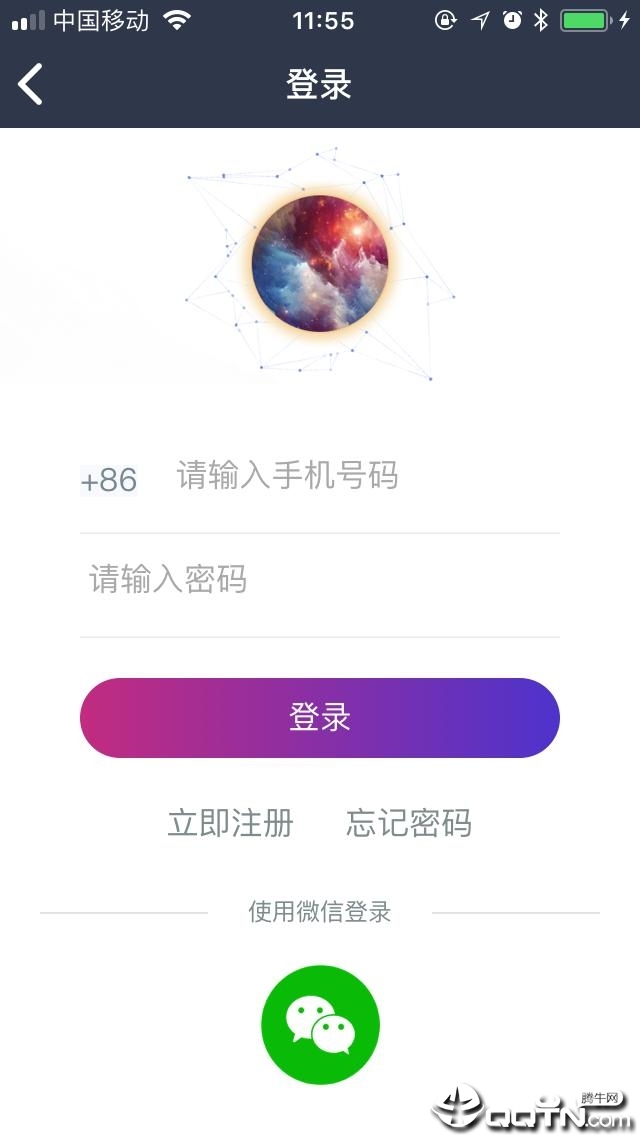
Task: Go back using the top-left arrow
Action: [31, 84]
